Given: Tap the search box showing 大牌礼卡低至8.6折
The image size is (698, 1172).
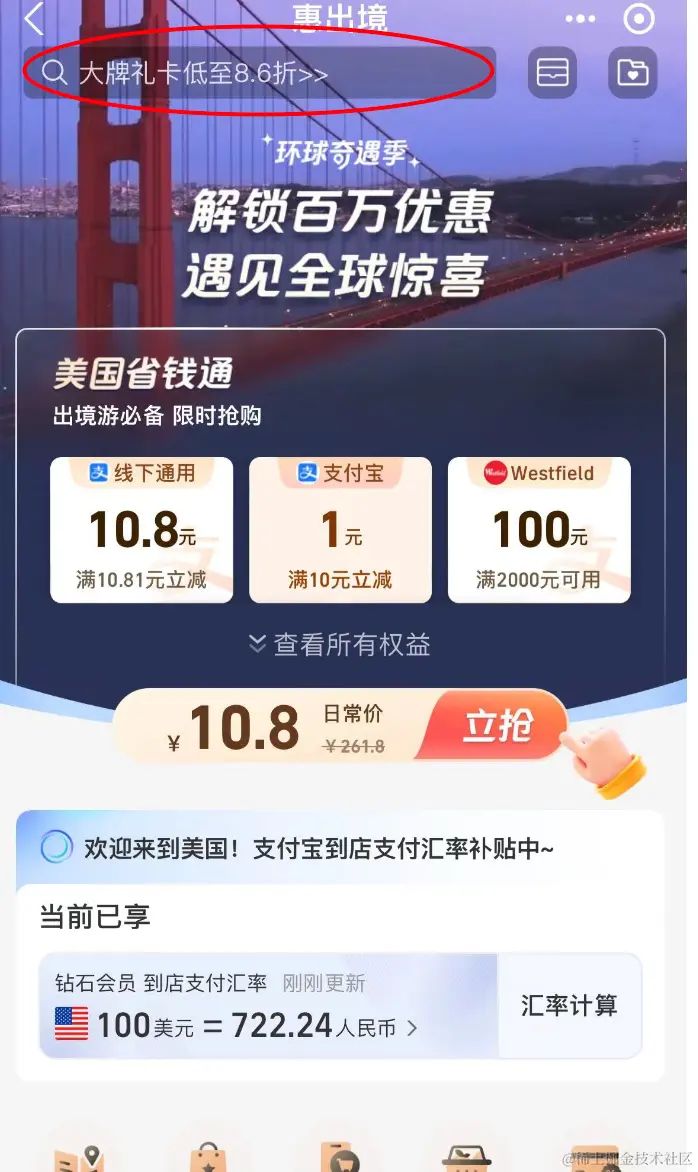Looking at the screenshot, I should click(260, 73).
